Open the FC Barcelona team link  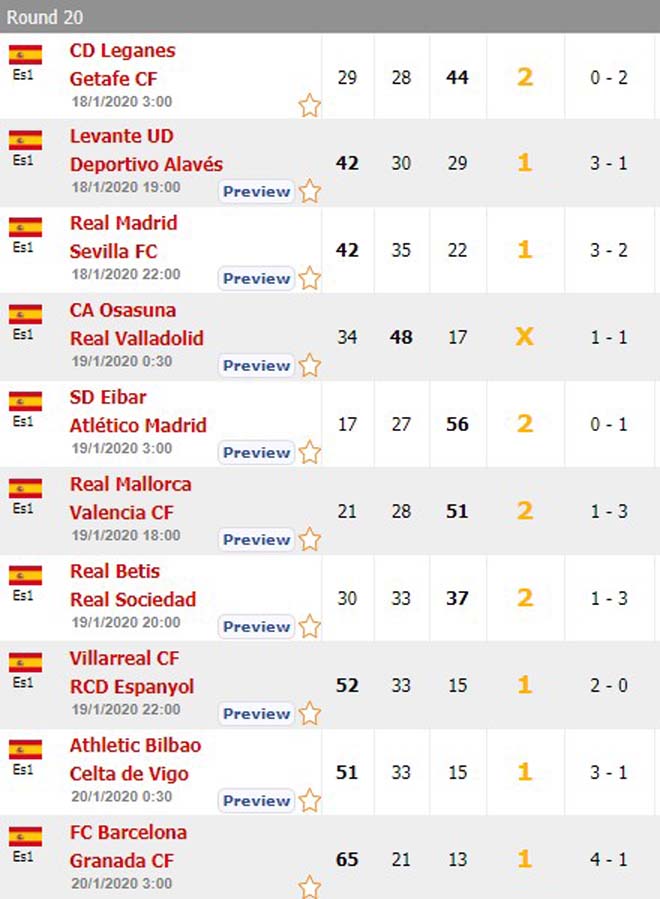128,832
